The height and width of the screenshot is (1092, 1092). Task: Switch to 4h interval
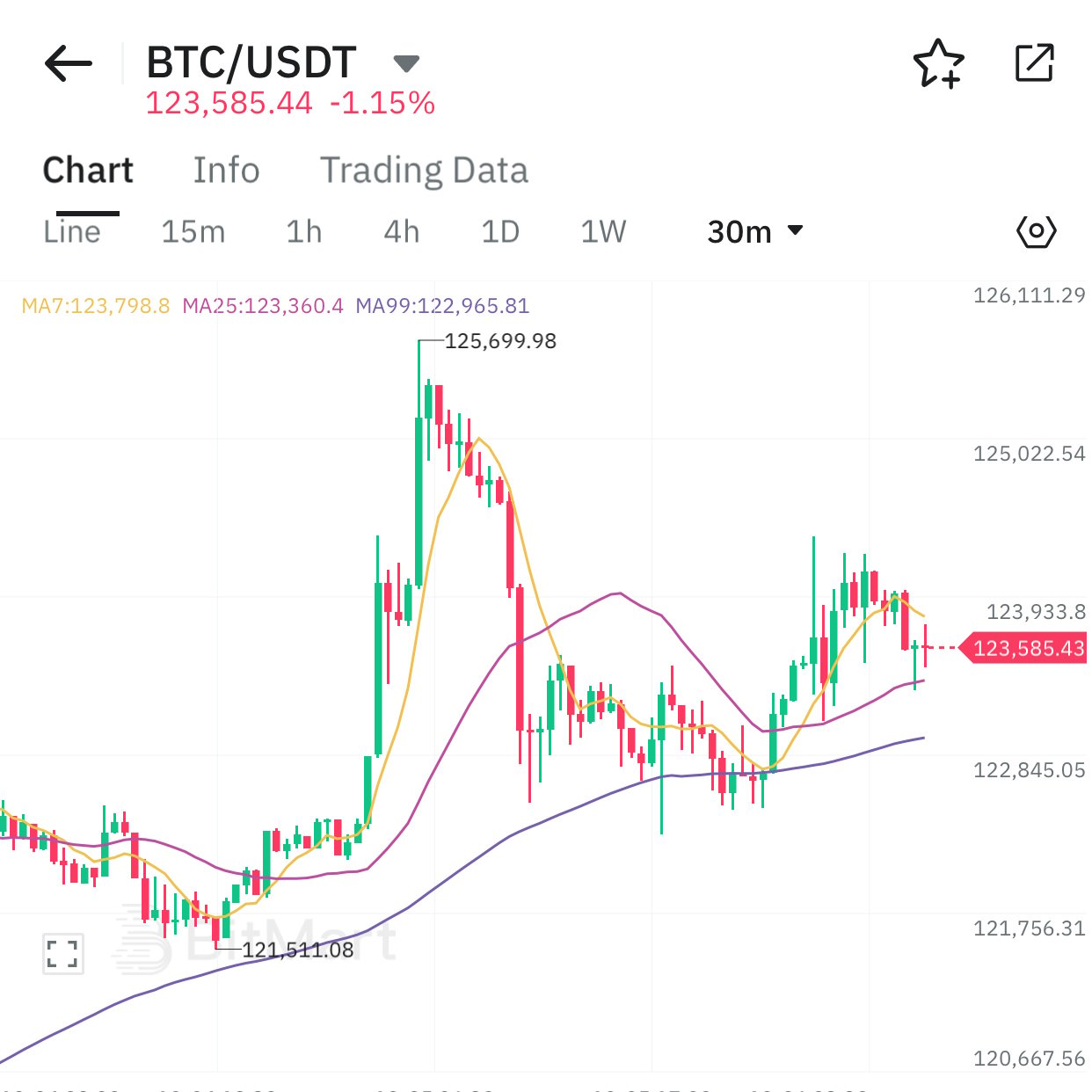pyautogui.click(x=402, y=232)
